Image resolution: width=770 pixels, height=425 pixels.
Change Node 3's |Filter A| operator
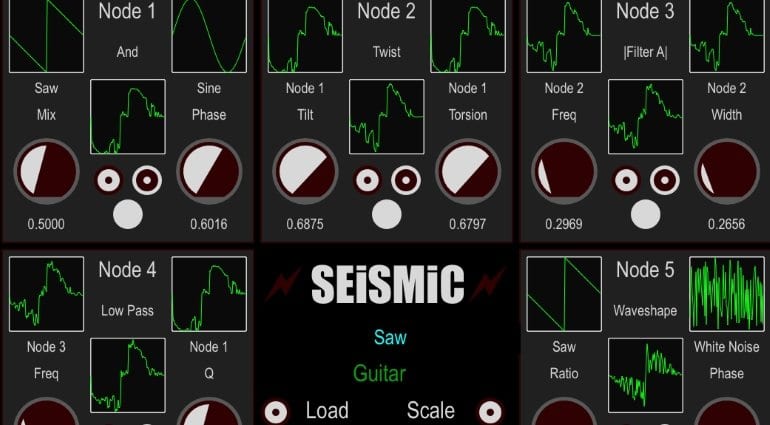coord(645,51)
